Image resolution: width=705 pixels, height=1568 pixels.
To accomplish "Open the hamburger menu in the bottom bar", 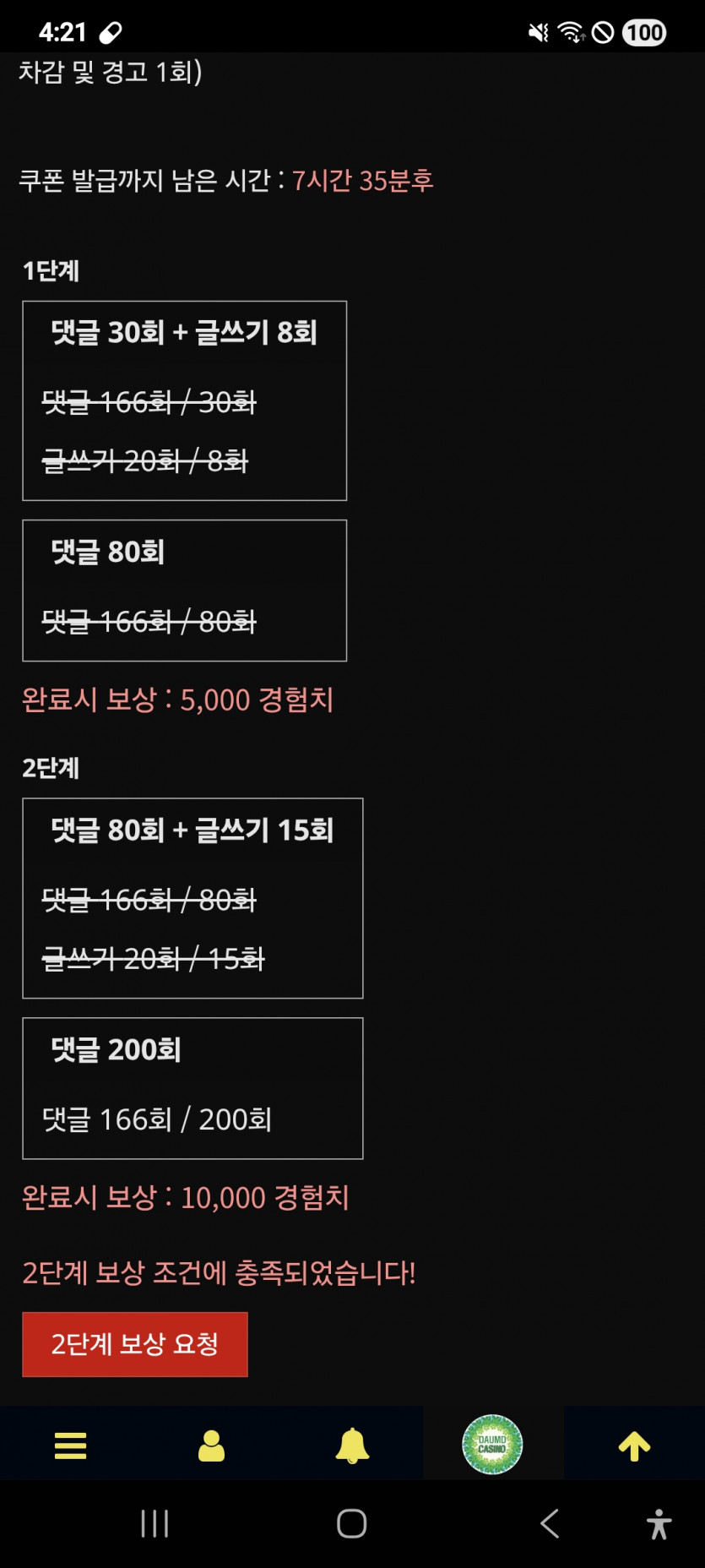I will click(x=70, y=1445).
